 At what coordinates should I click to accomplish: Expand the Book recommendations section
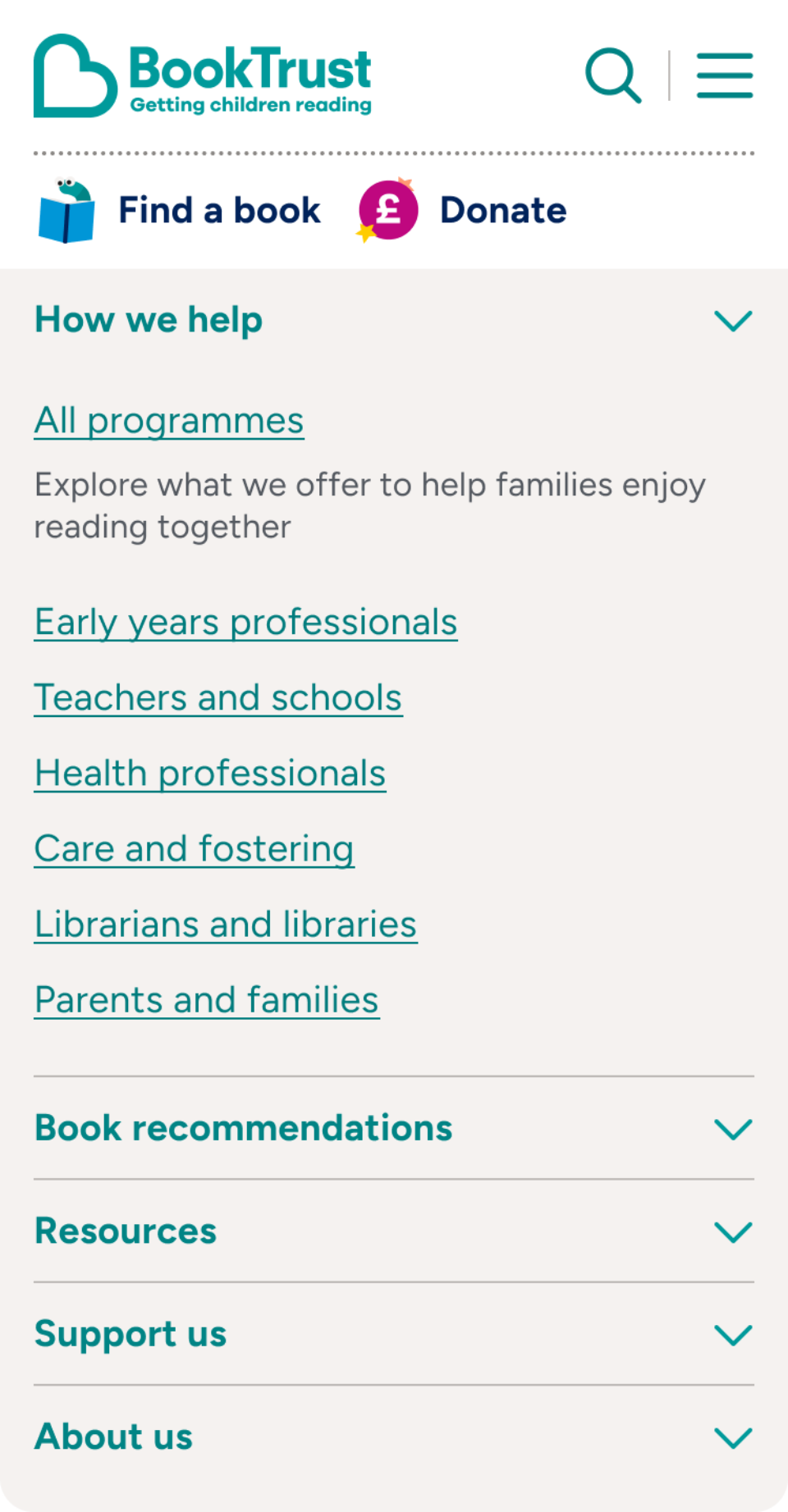coord(394,1129)
